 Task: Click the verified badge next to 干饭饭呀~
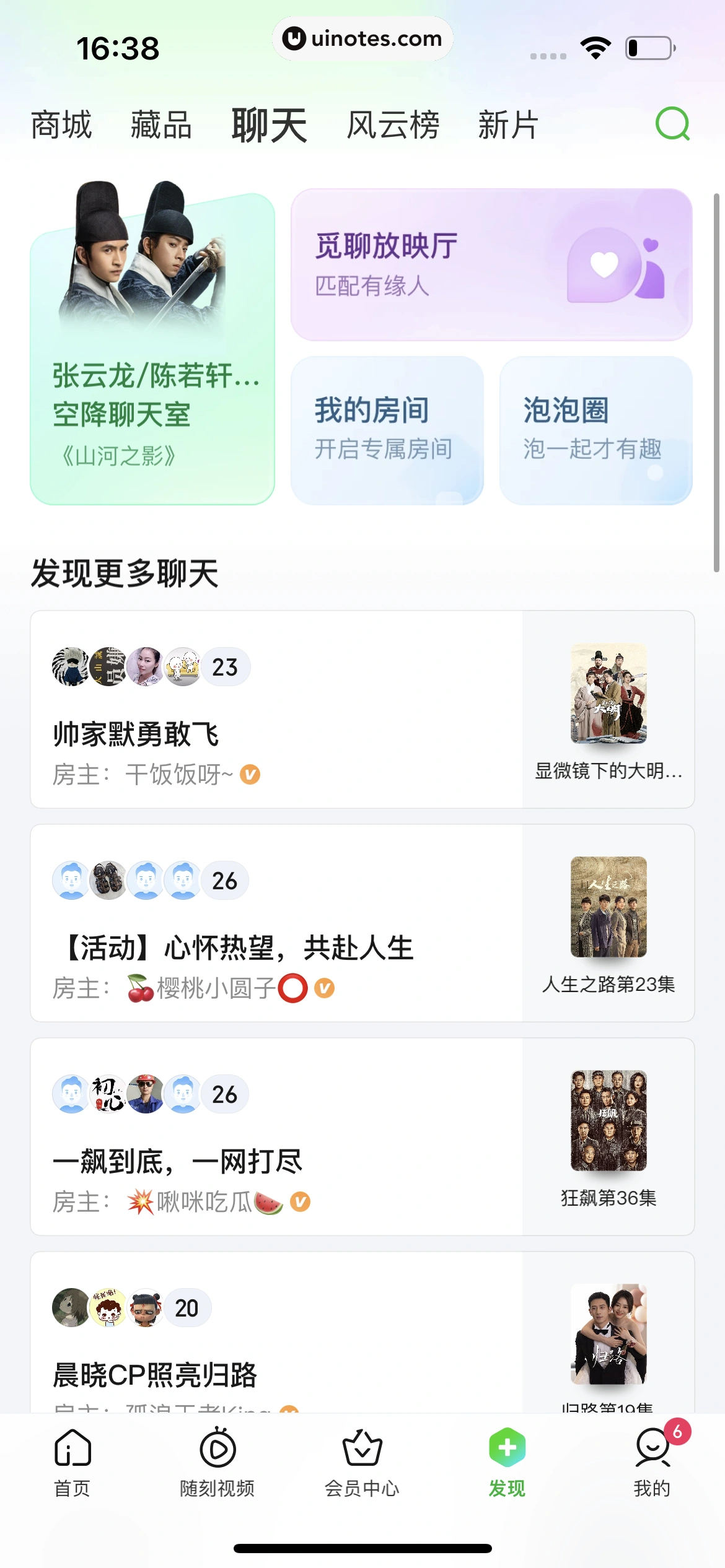[x=250, y=775]
